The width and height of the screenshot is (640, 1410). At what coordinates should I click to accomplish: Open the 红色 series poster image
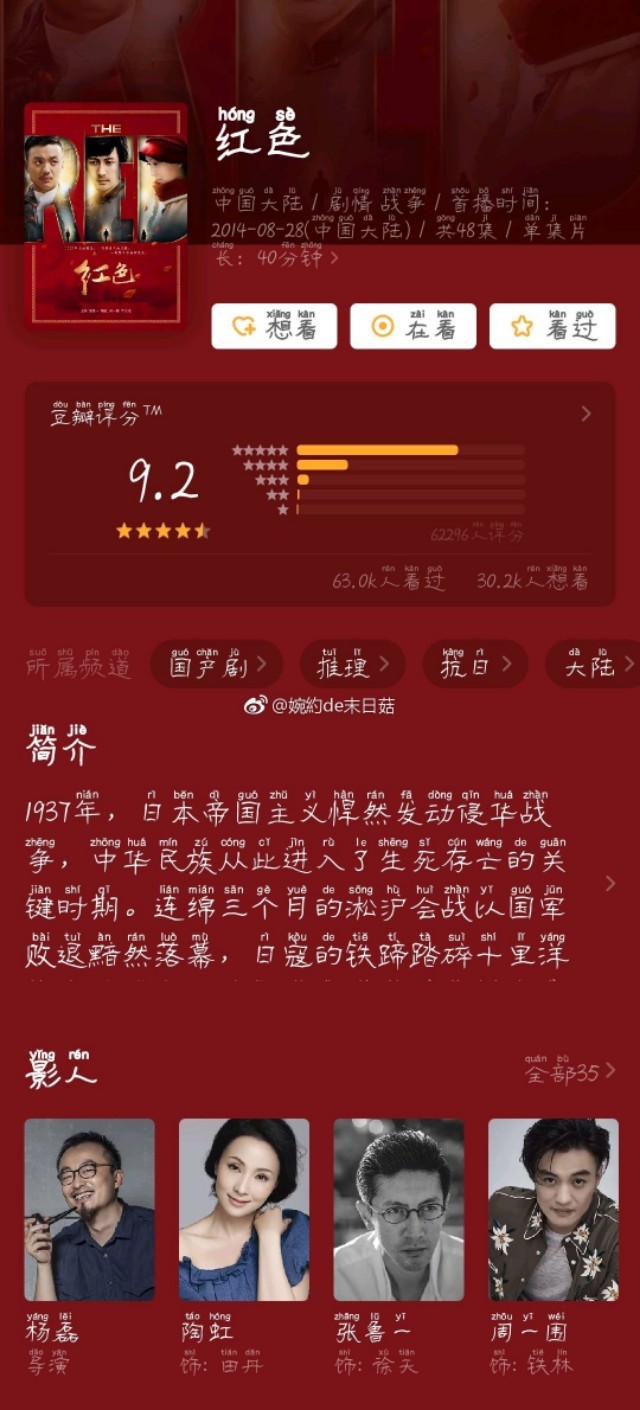pyautogui.click(x=105, y=214)
